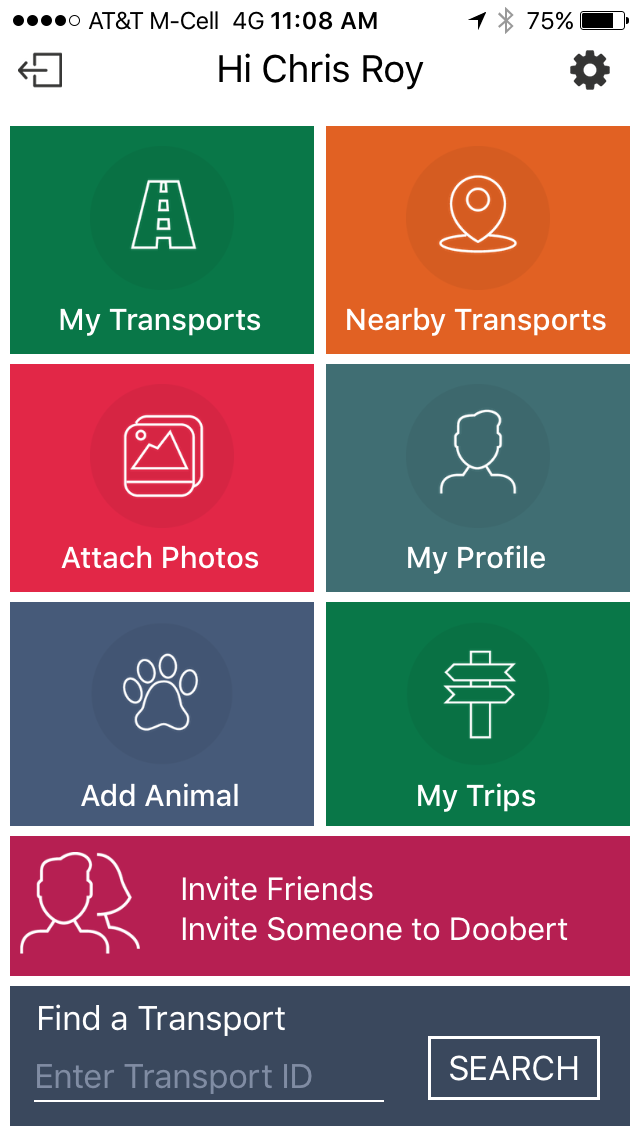Tap the logout icon in the header
This screenshot has width=640, height=1136.
pyautogui.click(x=40, y=70)
